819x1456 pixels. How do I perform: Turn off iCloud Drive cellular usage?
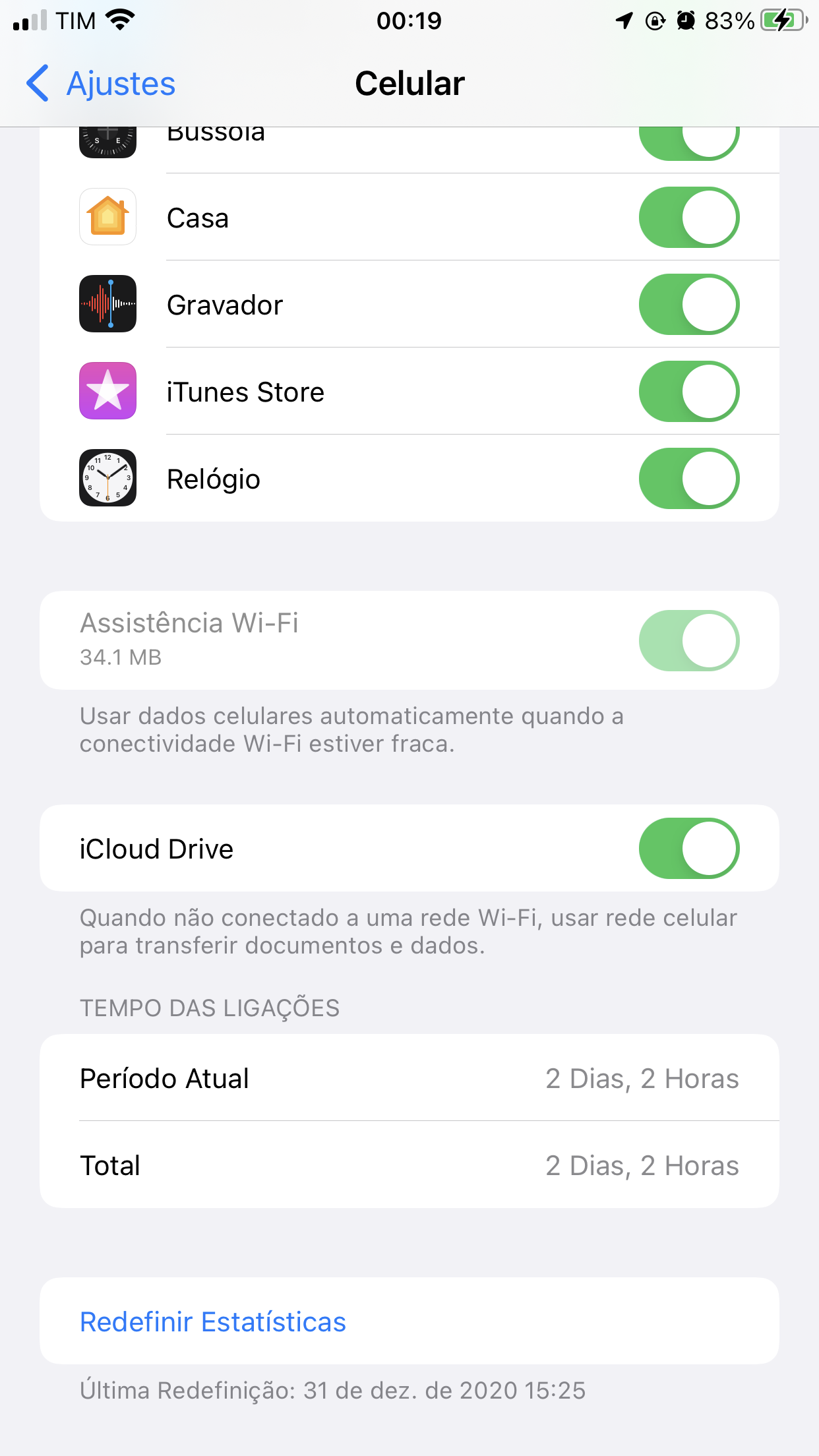click(688, 849)
